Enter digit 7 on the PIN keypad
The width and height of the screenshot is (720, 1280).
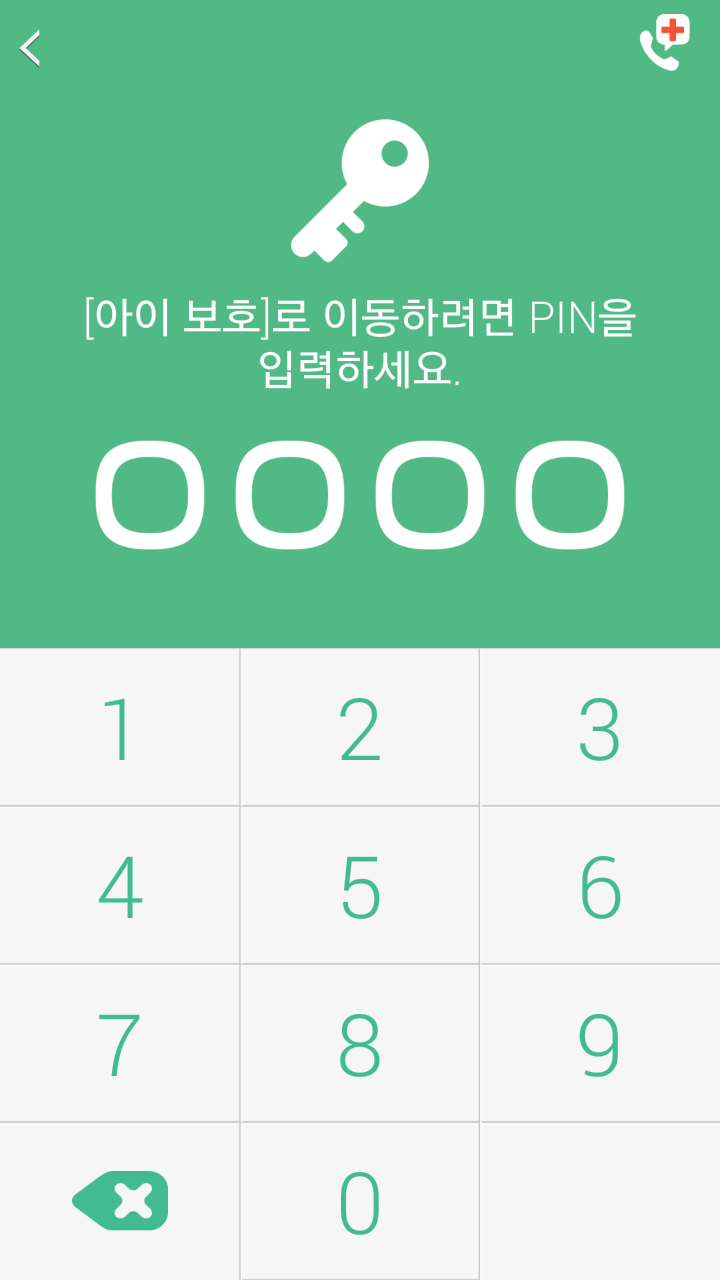pyautogui.click(x=120, y=1044)
